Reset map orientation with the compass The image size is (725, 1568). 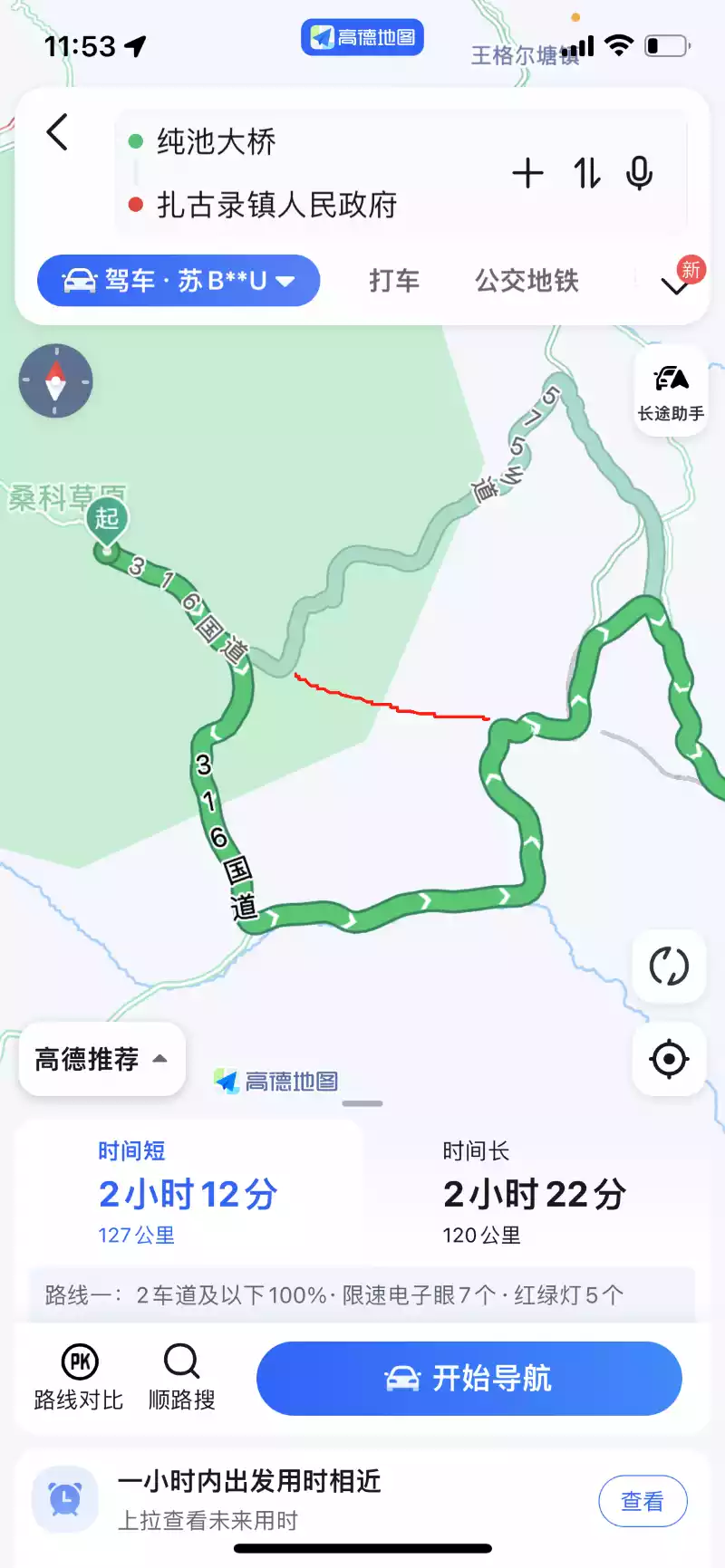[56, 381]
